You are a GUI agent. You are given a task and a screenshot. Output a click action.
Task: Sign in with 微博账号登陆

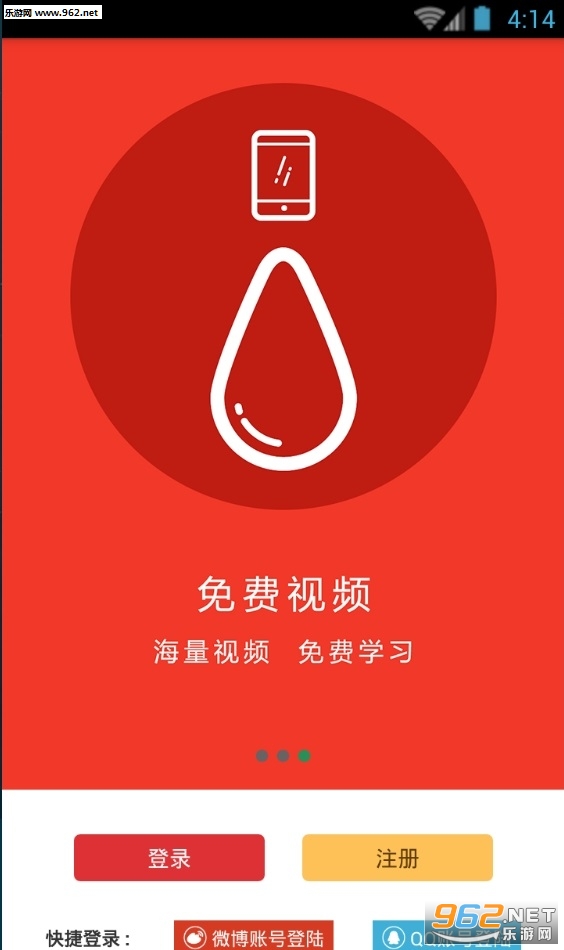pos(253,936)
